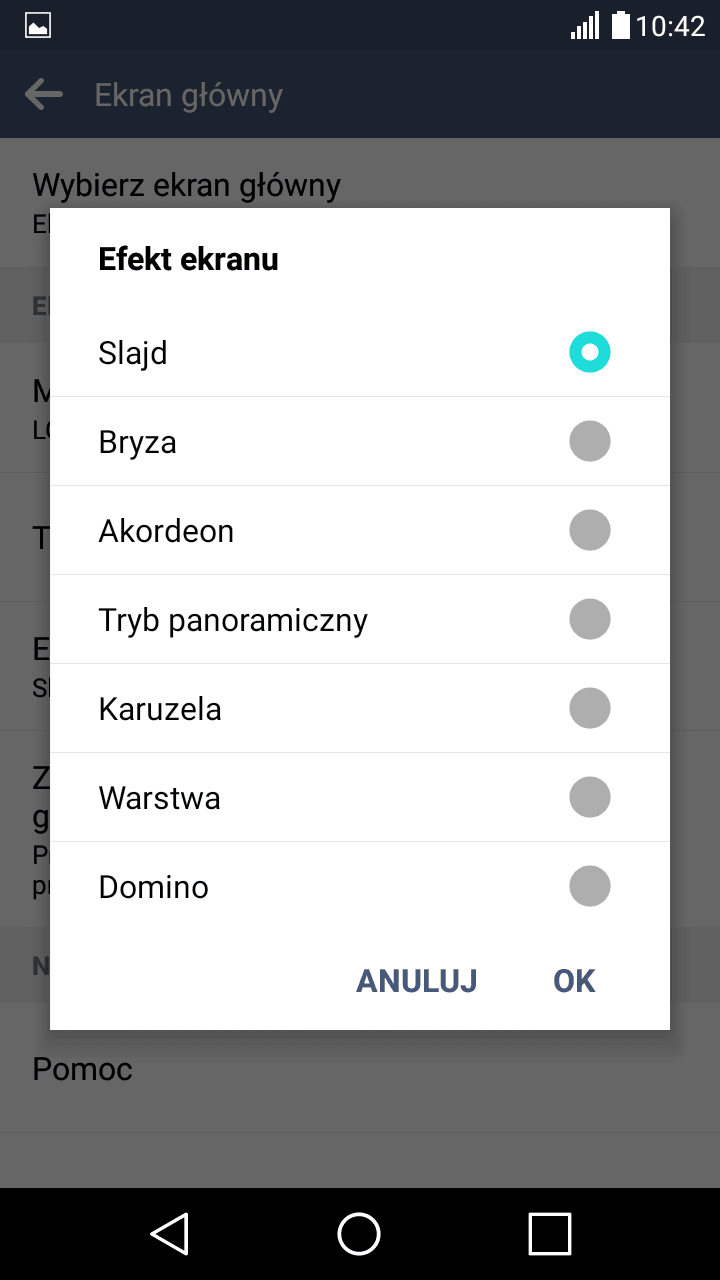Select the Slajd screen effect
The height and width of the screenshot is (1280, 720).
pyautogui.click(x=360, y=352)
